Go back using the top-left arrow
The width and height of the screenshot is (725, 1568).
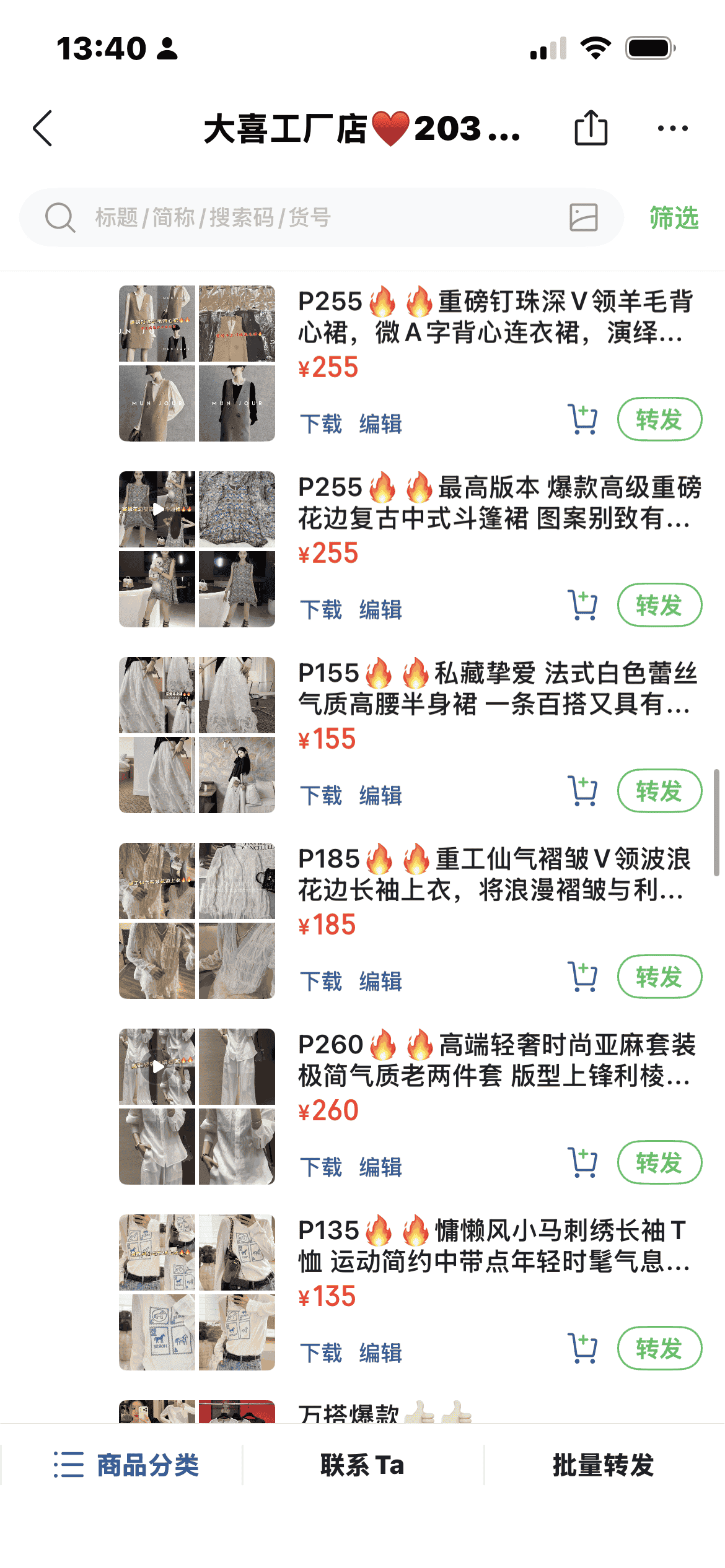[x=43, y=129]
